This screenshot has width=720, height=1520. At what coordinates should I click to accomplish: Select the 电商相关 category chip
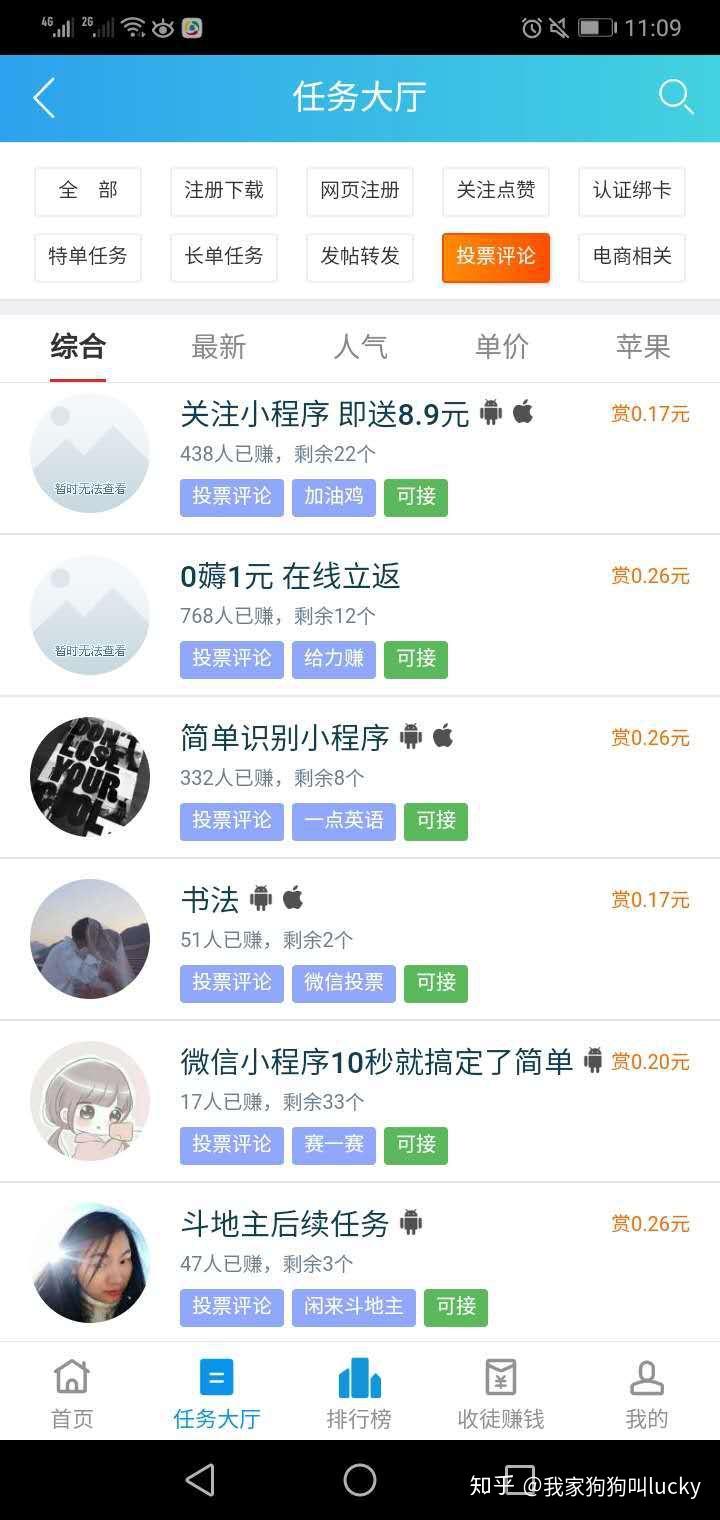[x=632, y=257]
